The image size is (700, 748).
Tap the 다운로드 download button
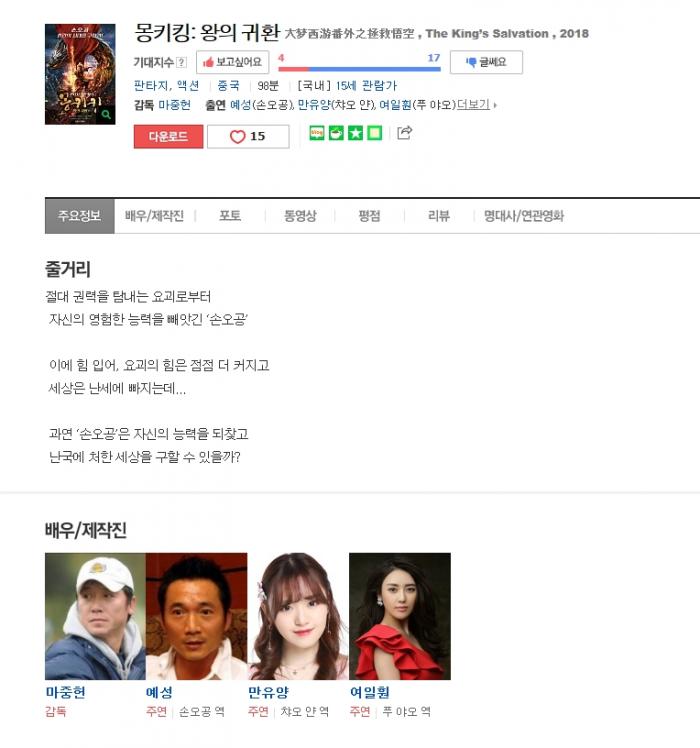coord(168,137)
